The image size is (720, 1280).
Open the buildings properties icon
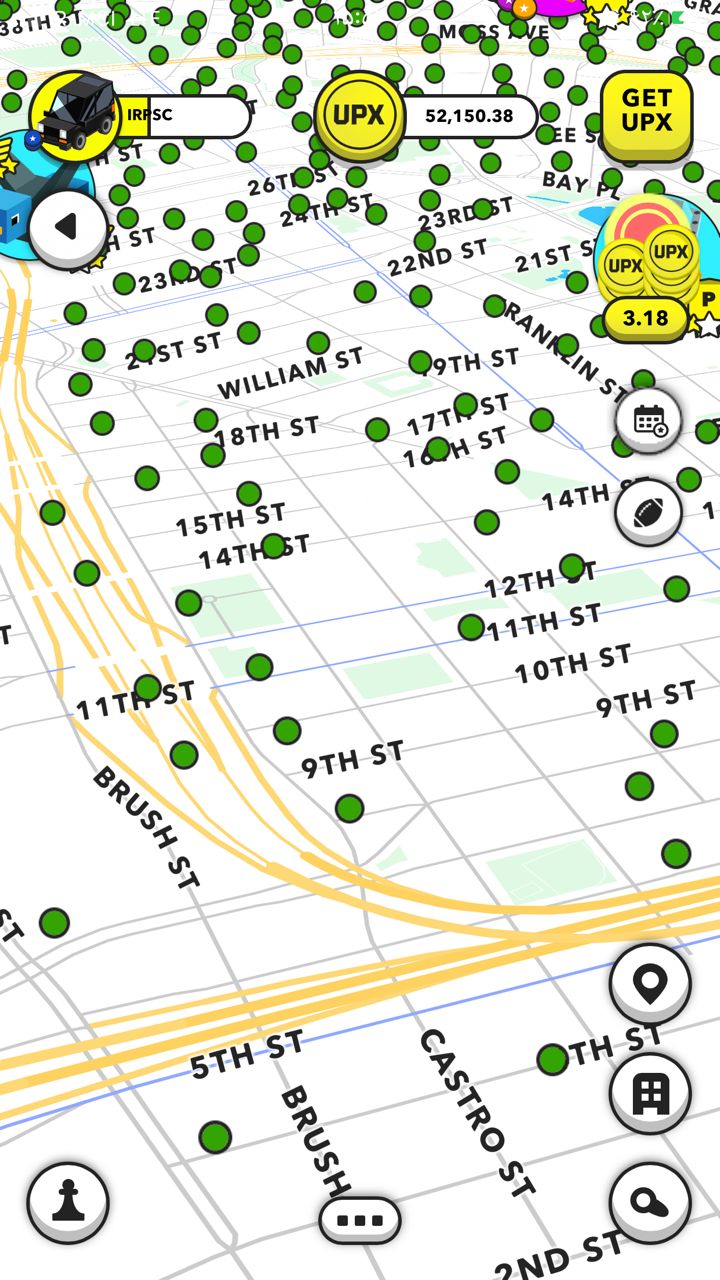tap(650, 1094)
